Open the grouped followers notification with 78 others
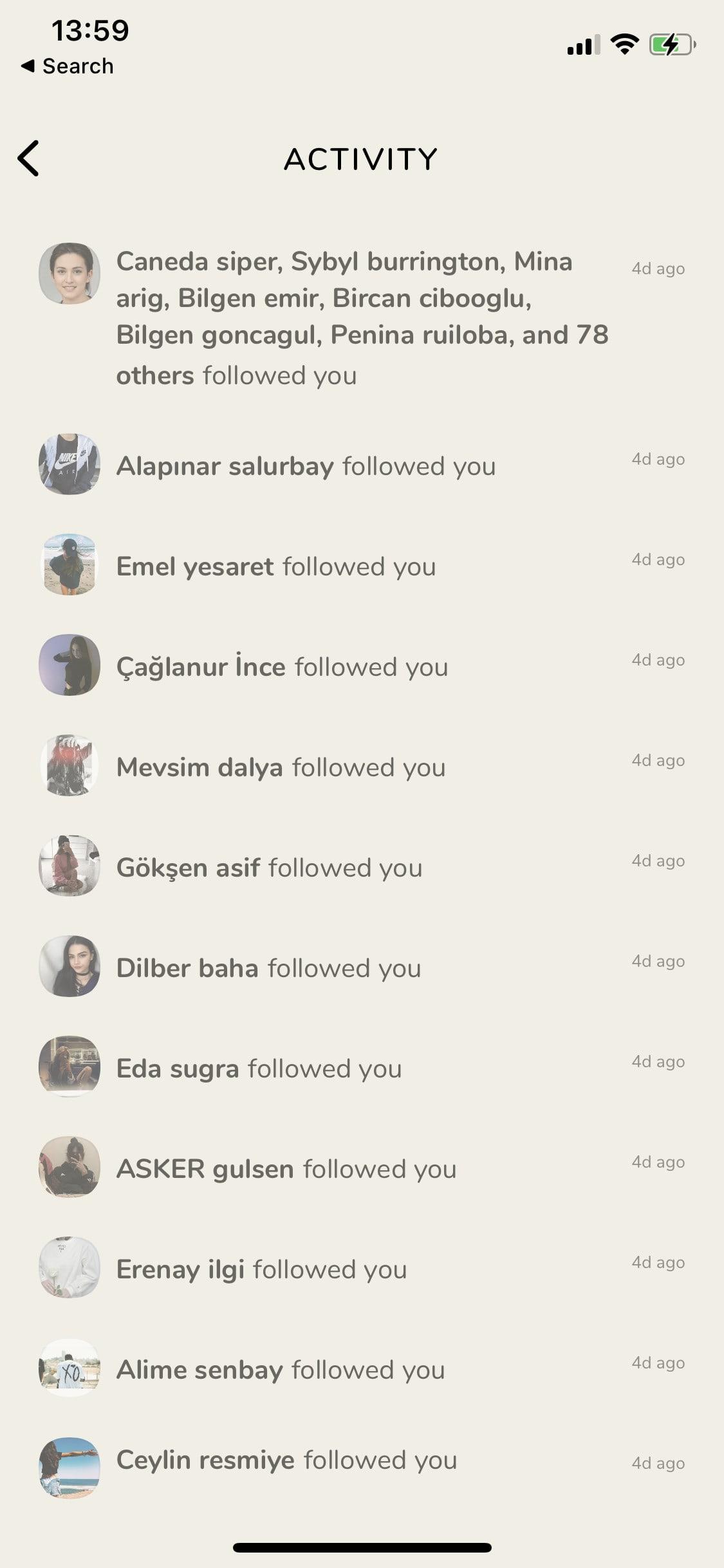The image size is (724, 1568). 360,318
